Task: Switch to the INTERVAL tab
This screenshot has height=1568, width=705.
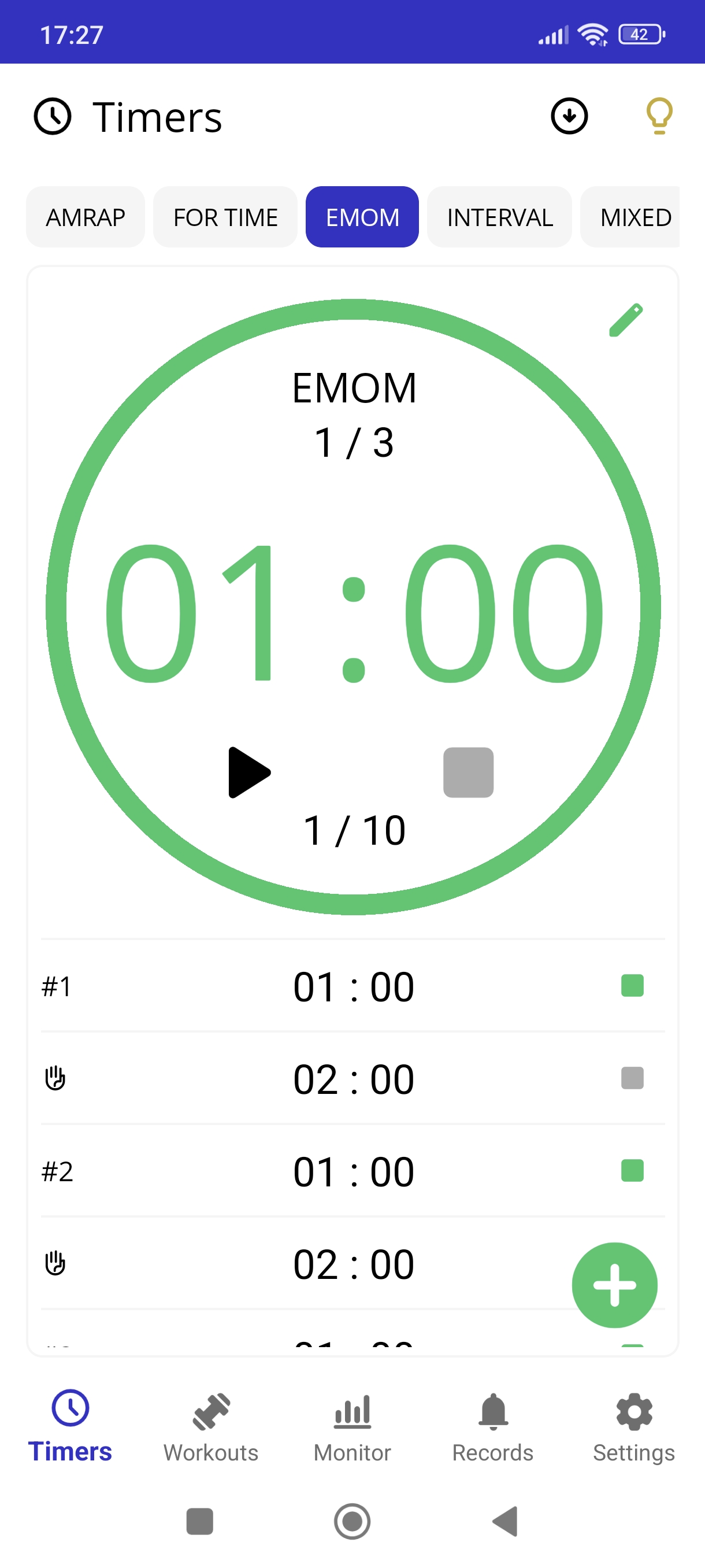Action: [x=499, y=217]
